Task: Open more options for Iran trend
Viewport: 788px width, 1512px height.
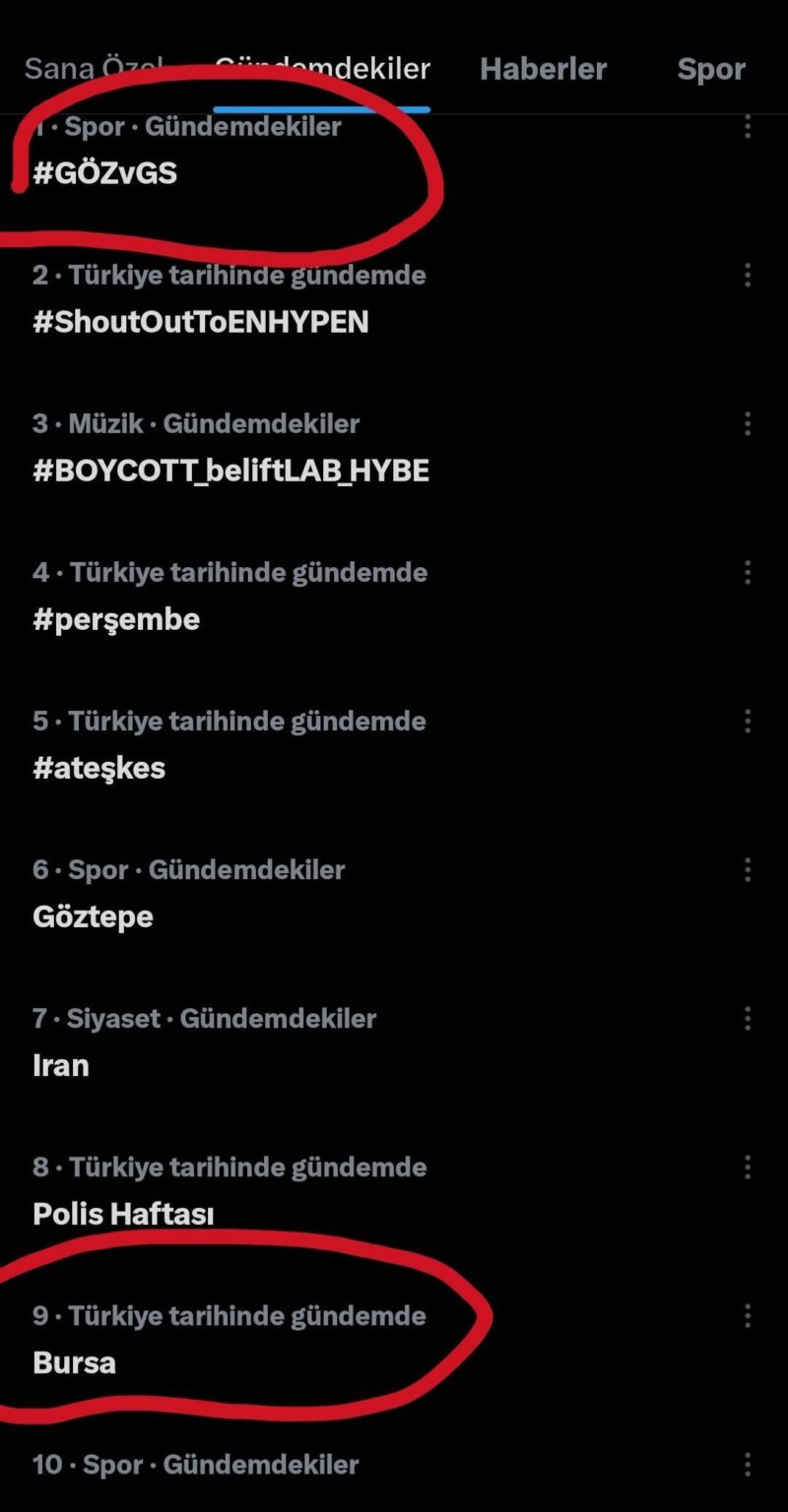Action: (x=748, y=1018)
